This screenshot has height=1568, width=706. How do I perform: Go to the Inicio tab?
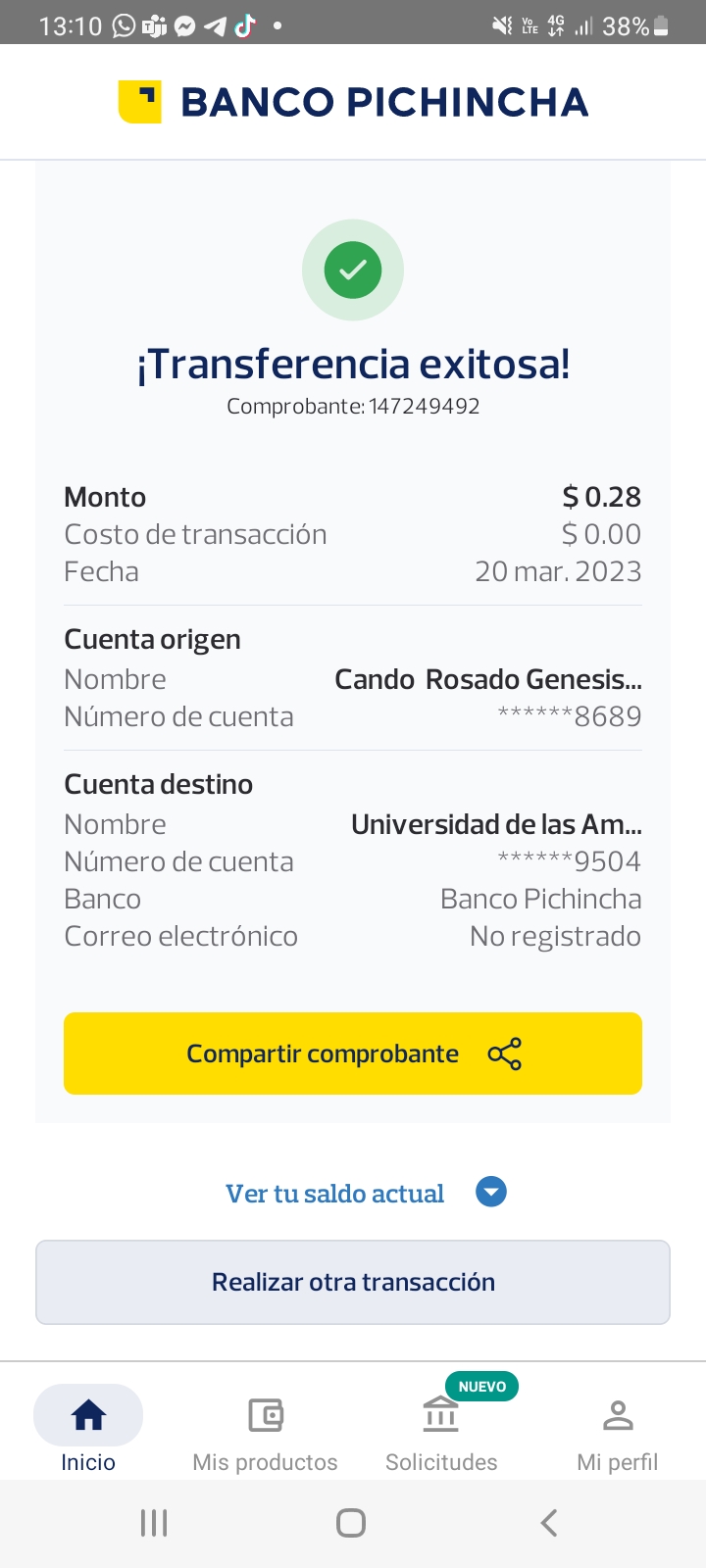coord(88,1429)
